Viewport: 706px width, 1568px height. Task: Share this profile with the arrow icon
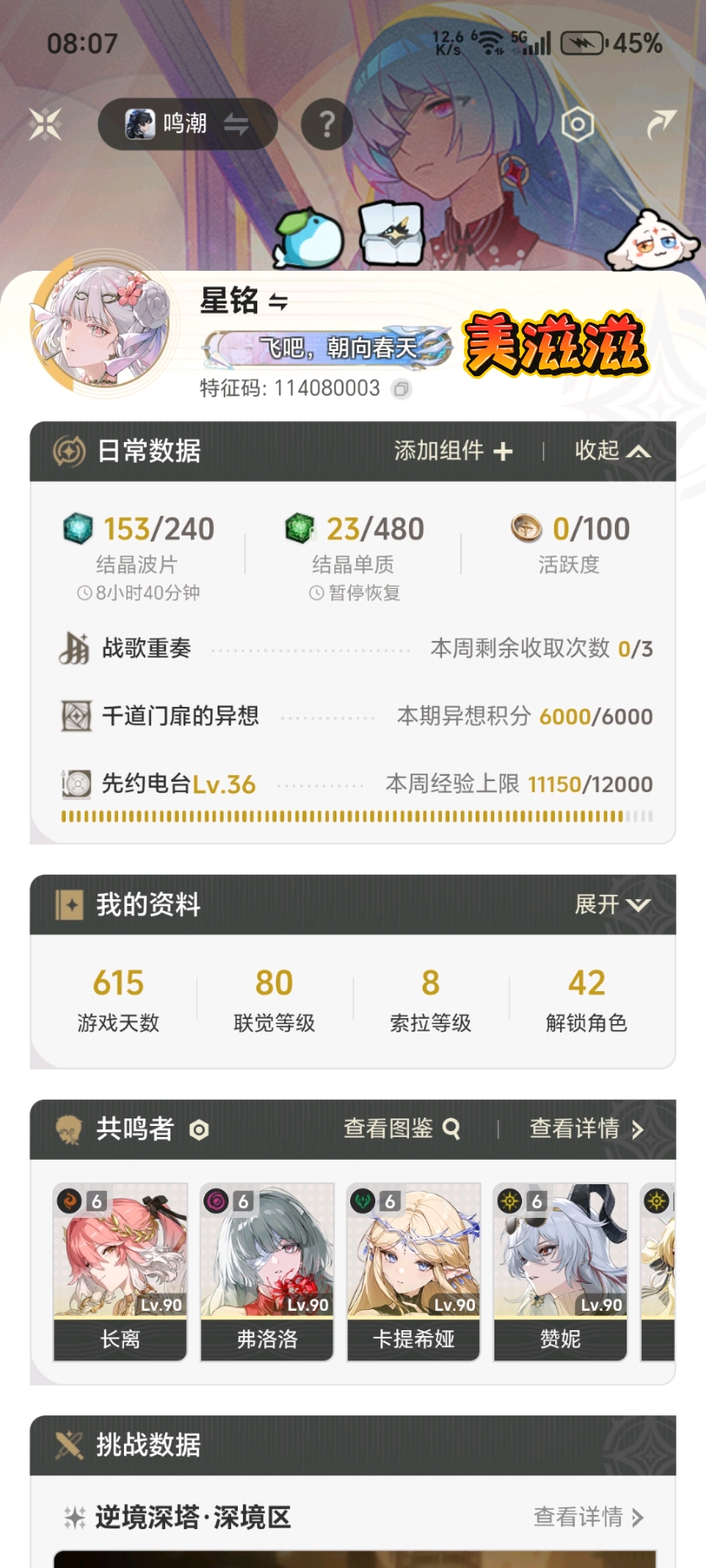click(660, 125)
